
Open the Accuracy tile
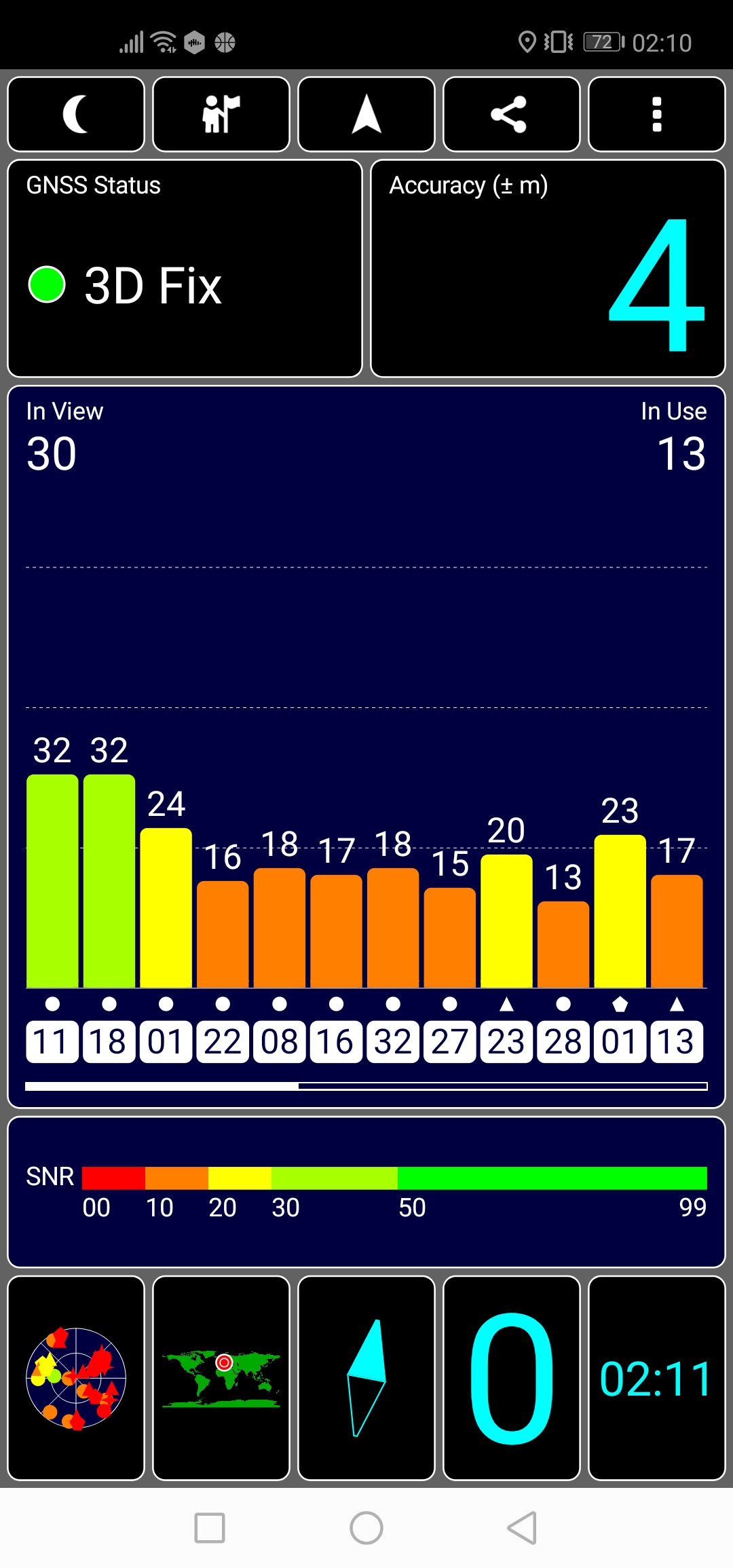pyautogui.click(x=548, y=268)
